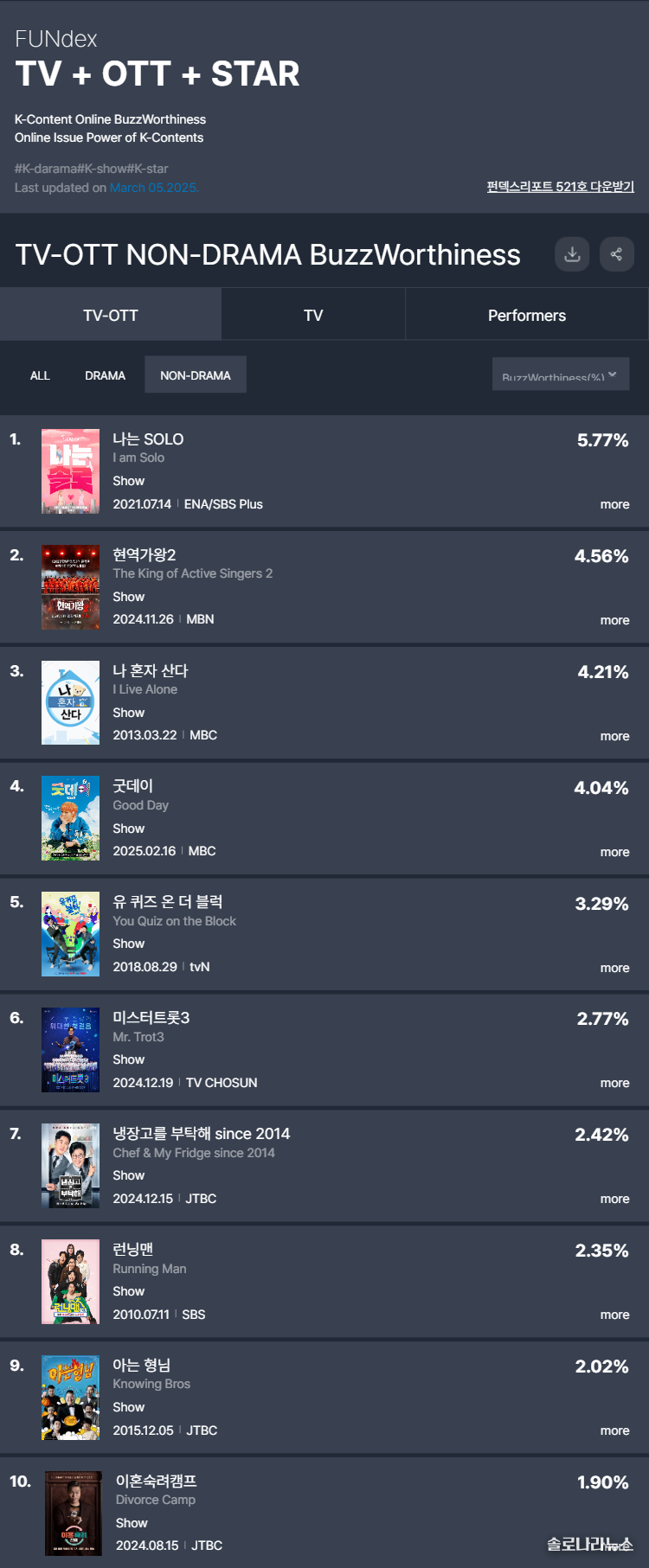The image size is (649, 1568).
Task: Expand more for You Quiz on the Block
Action: 614,968
